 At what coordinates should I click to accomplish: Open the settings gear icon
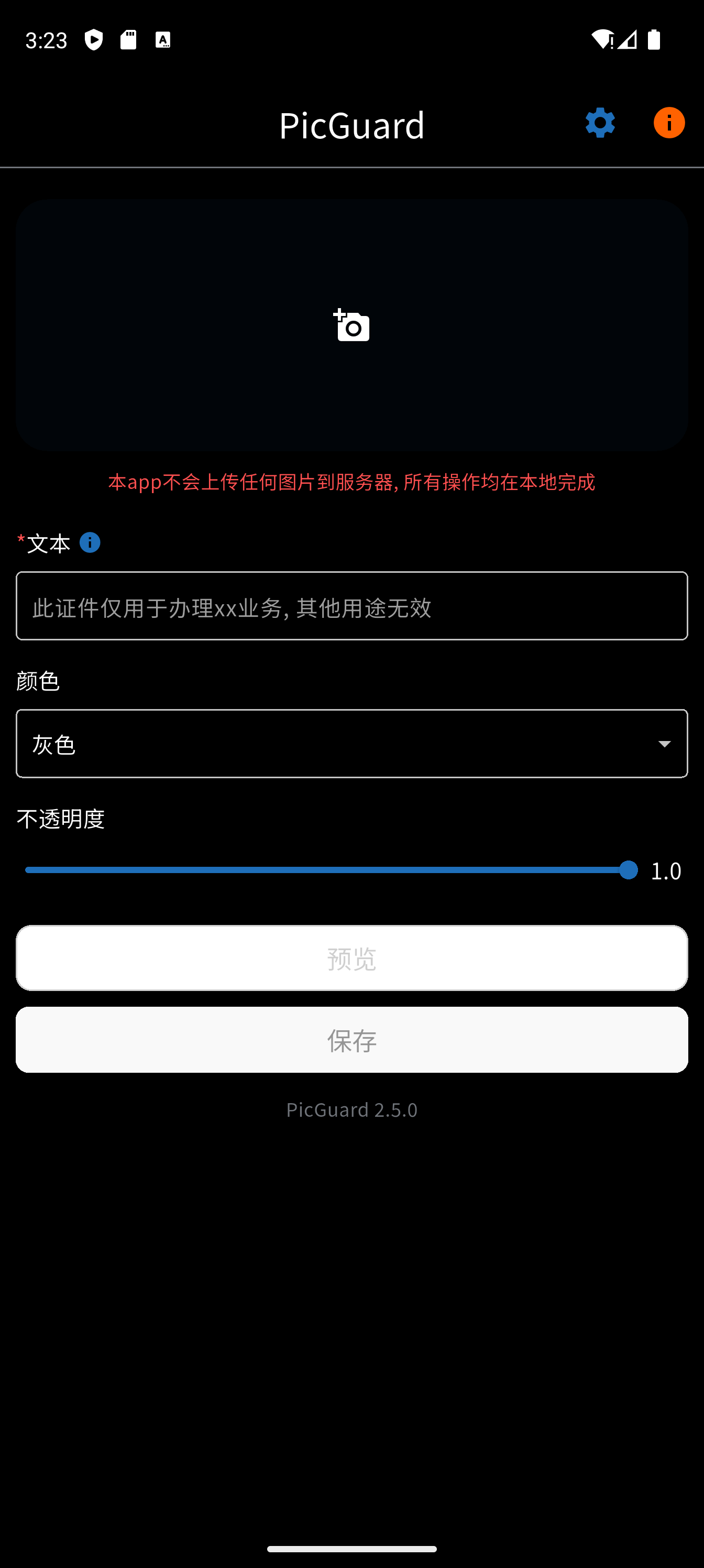(600, 123)
